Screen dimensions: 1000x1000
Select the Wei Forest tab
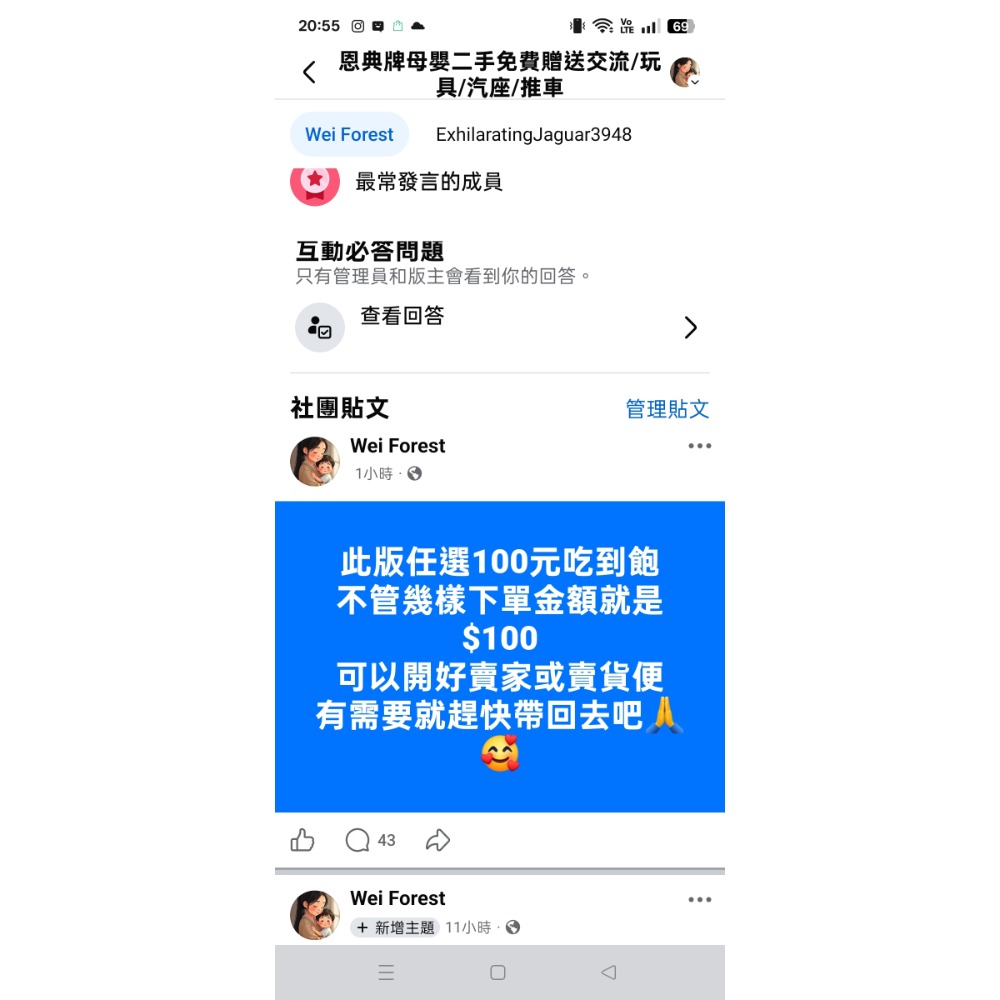[349, 135]
